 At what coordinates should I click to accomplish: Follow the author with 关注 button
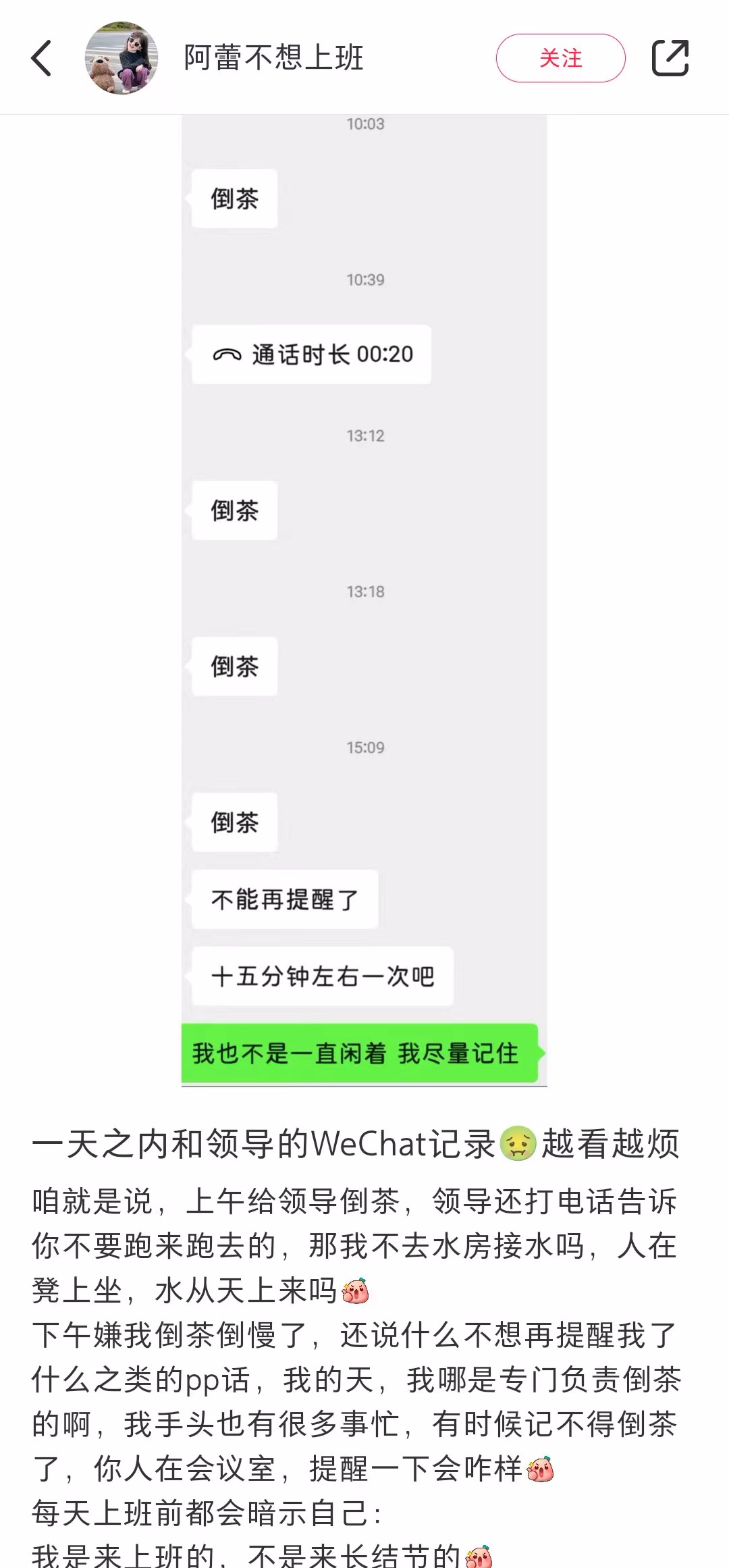tap(560, 58)
